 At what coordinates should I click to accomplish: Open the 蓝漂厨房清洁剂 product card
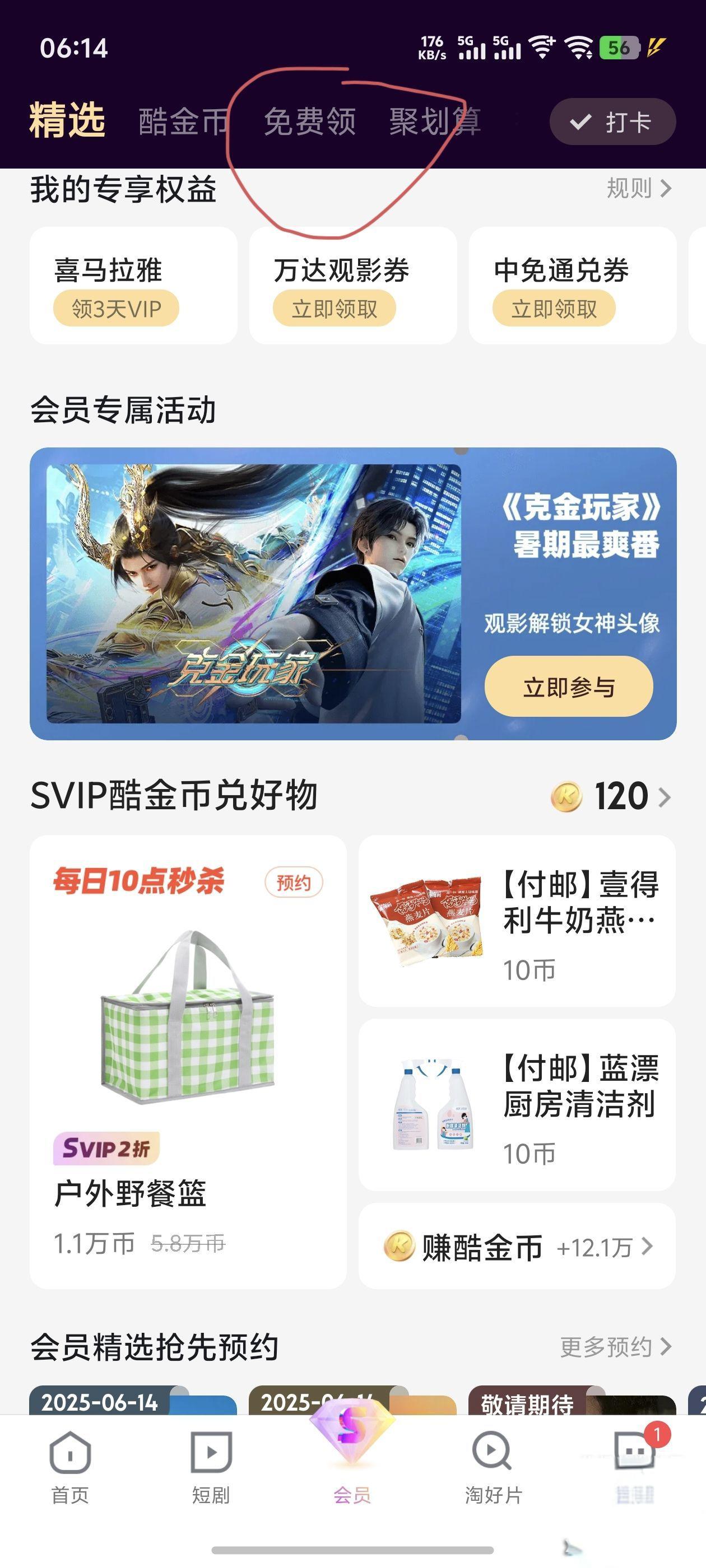pyautogui.click(x=517, y=1105)
